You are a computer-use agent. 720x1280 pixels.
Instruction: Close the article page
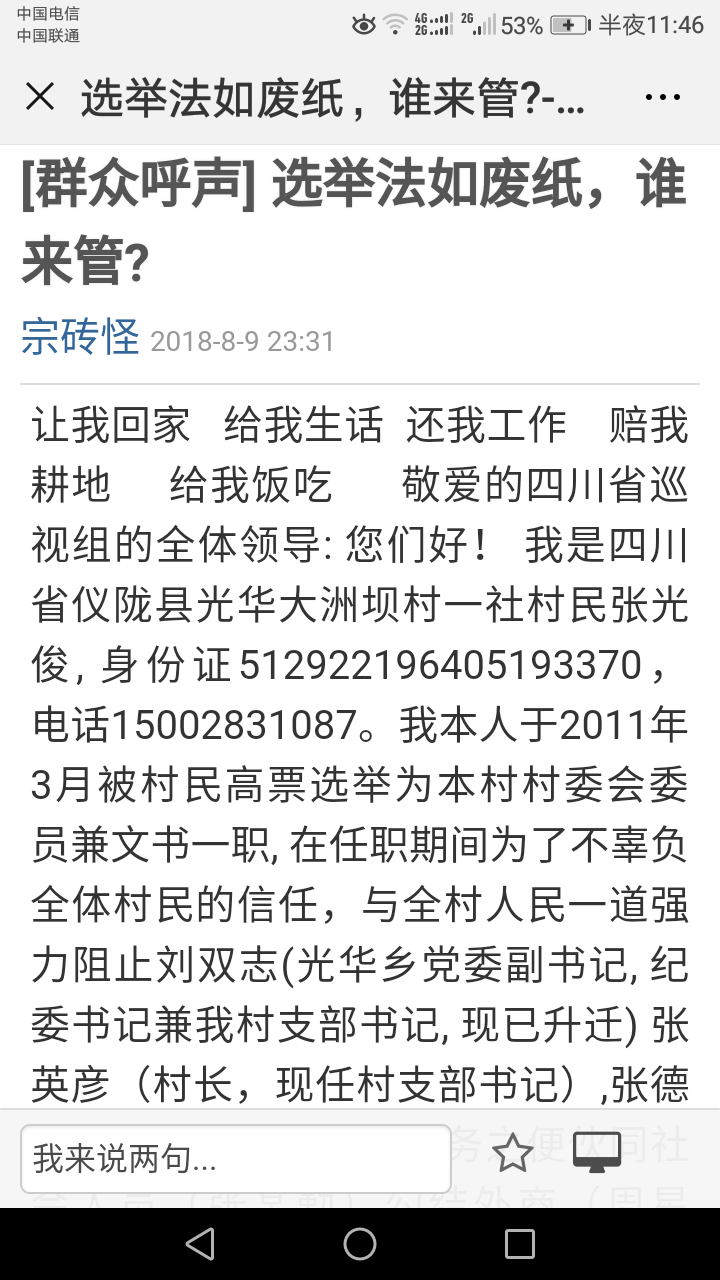[x=40, y=97]
